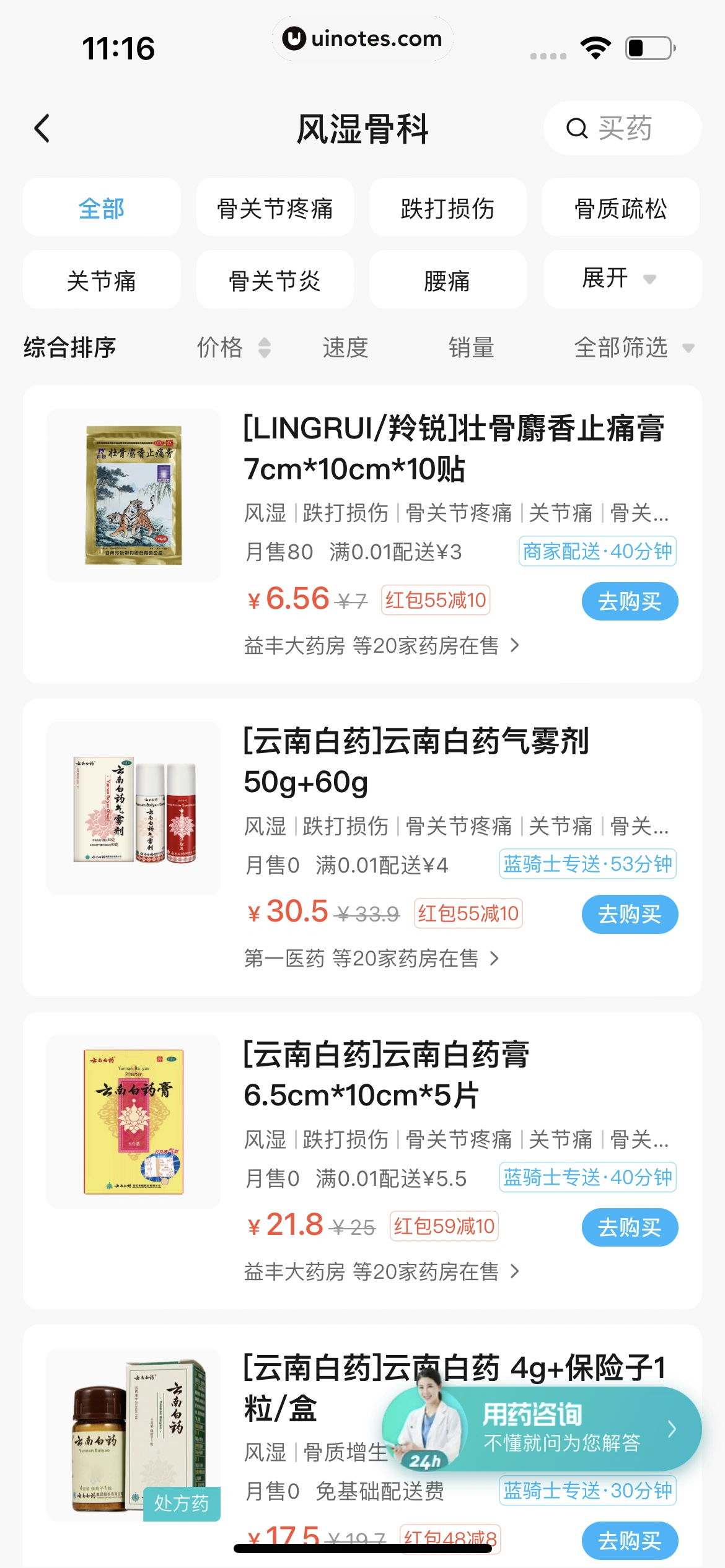Select the 骨关节疼痛 filter chip

(275, 208)
